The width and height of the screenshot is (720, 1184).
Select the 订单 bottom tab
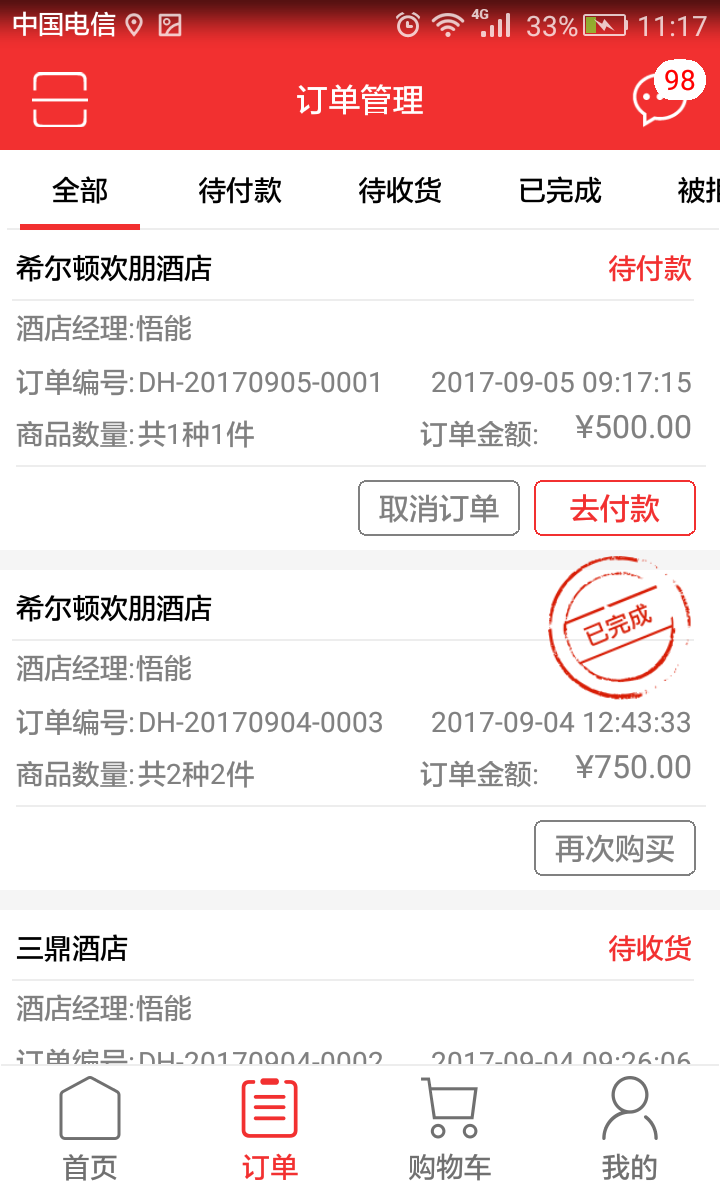[x=270, y=1127]
